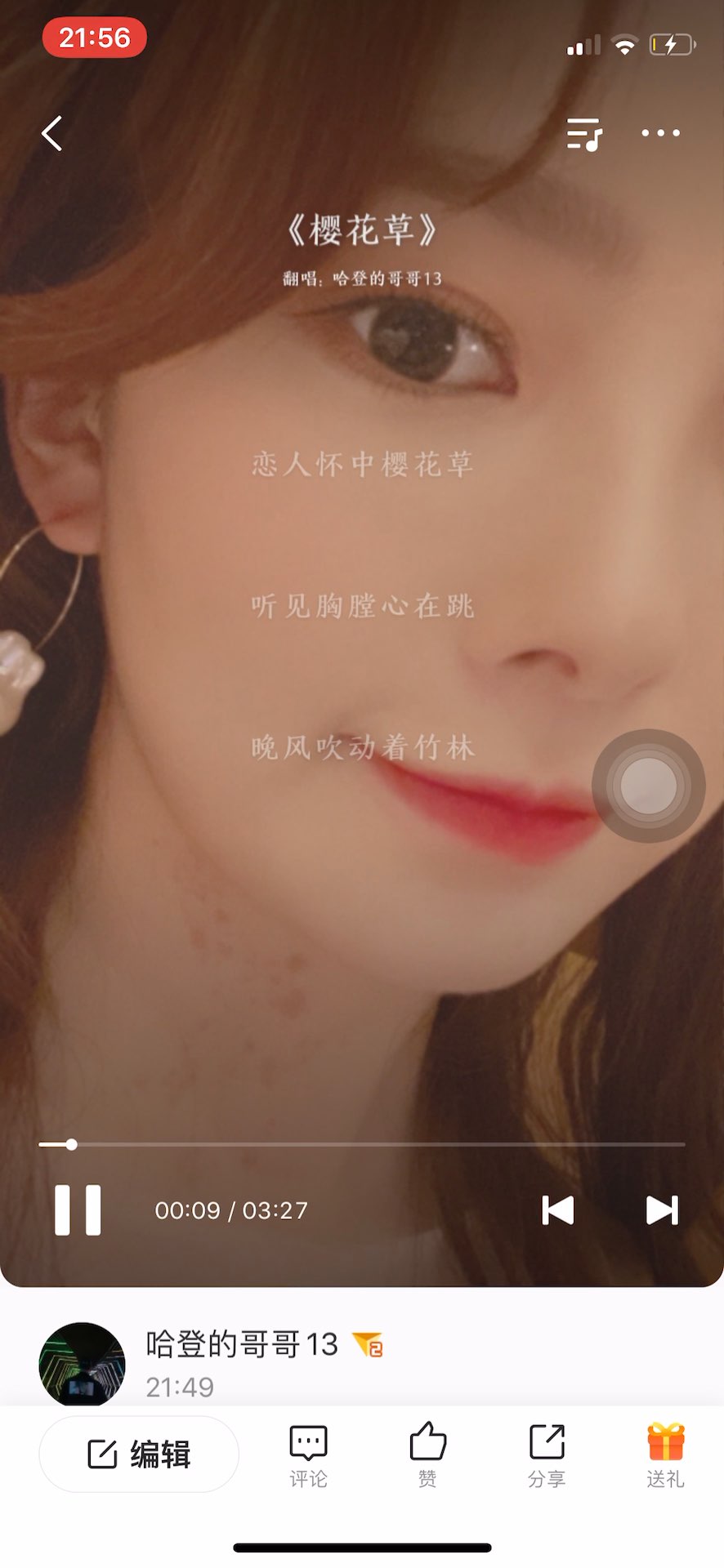724x1568 pixels.
Task: Open 哈登的哥哥13's profile avatar
Action: point(83,1363)
